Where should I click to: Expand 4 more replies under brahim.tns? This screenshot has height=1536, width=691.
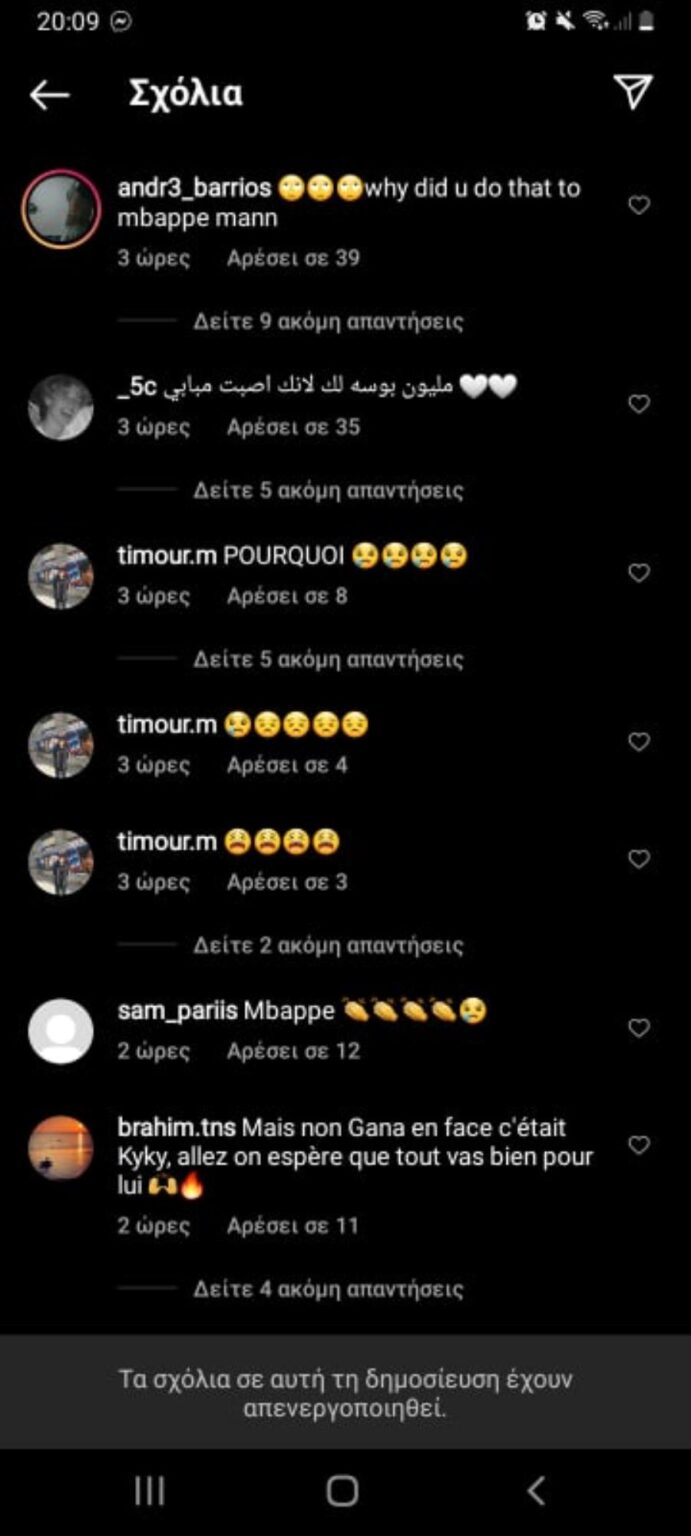tap(328, 1289)
